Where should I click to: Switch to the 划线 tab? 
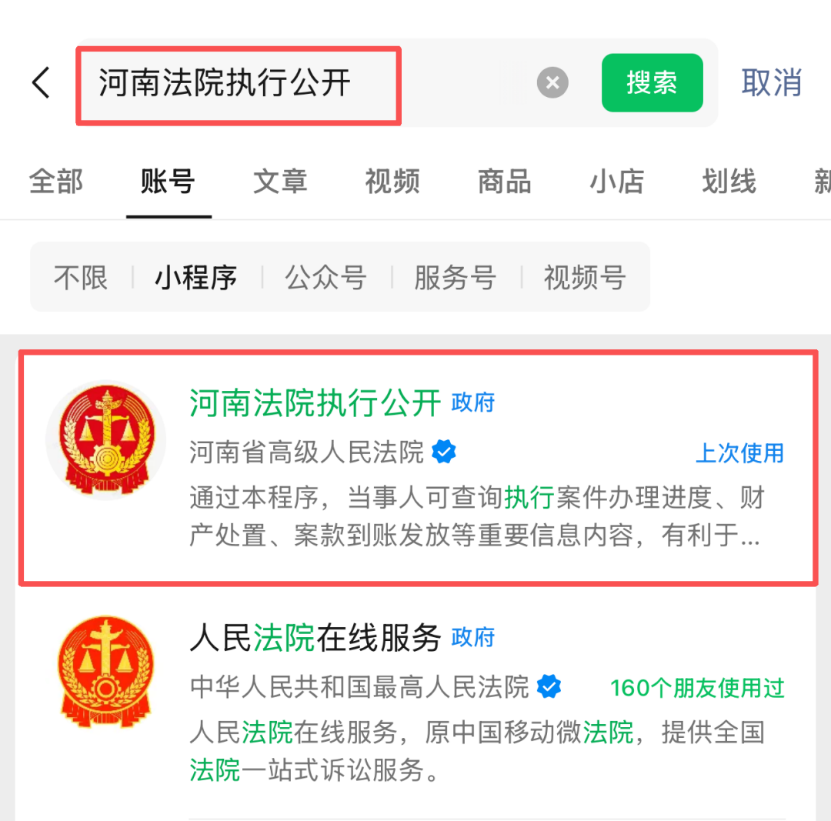coord(728,182)
